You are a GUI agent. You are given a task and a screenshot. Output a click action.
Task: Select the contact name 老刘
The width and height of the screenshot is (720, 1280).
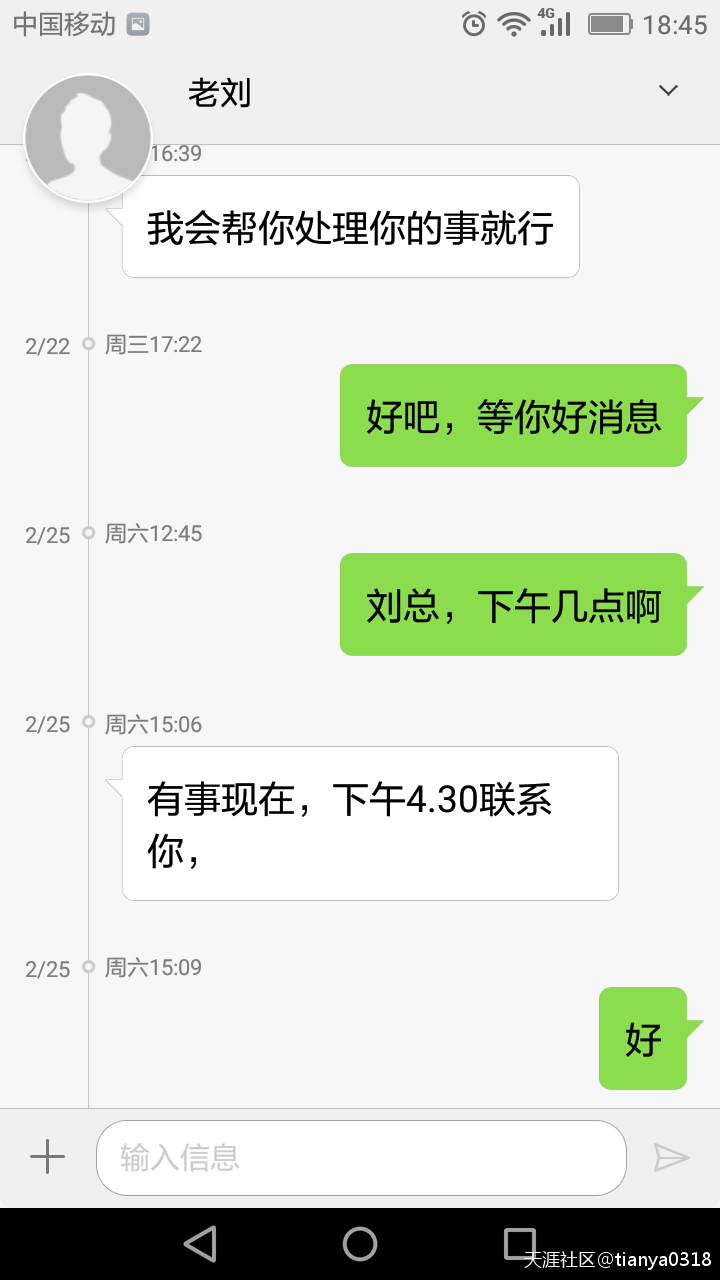(x=220, y=93)
